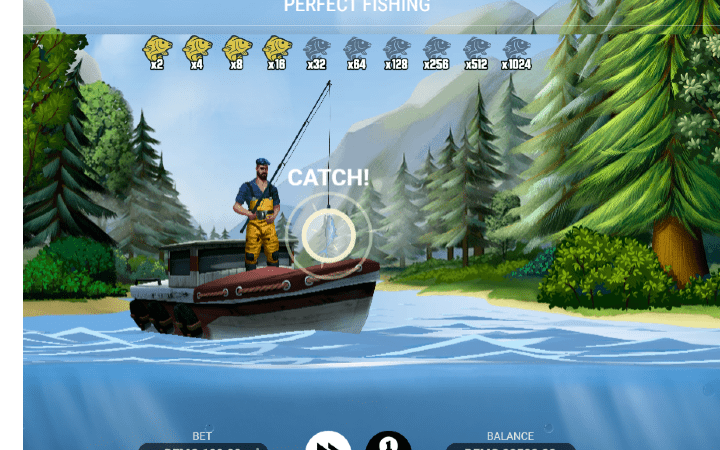
Task: Tap the fast-forward button
Action: (328, 443)
